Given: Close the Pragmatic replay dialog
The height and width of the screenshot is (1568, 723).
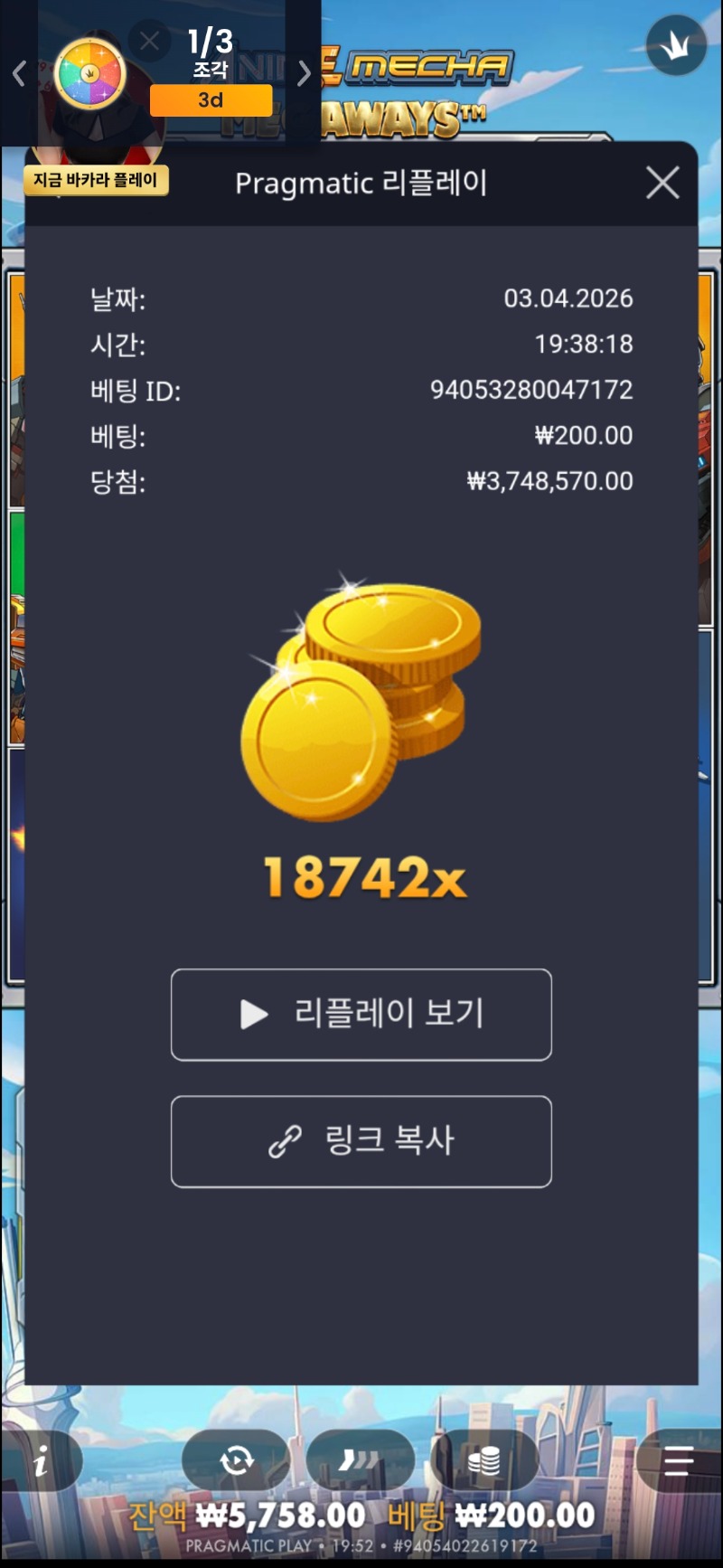Looking at the screenshot, I should (x=662, y=183).
